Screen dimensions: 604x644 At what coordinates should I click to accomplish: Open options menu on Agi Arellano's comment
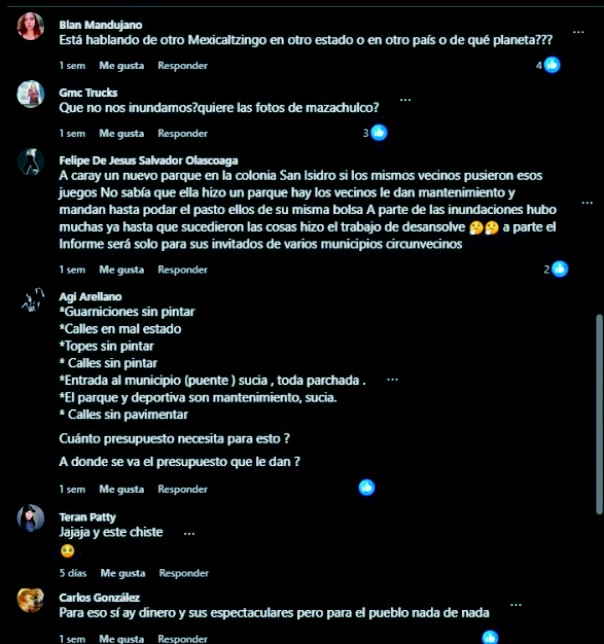[392, 380]
